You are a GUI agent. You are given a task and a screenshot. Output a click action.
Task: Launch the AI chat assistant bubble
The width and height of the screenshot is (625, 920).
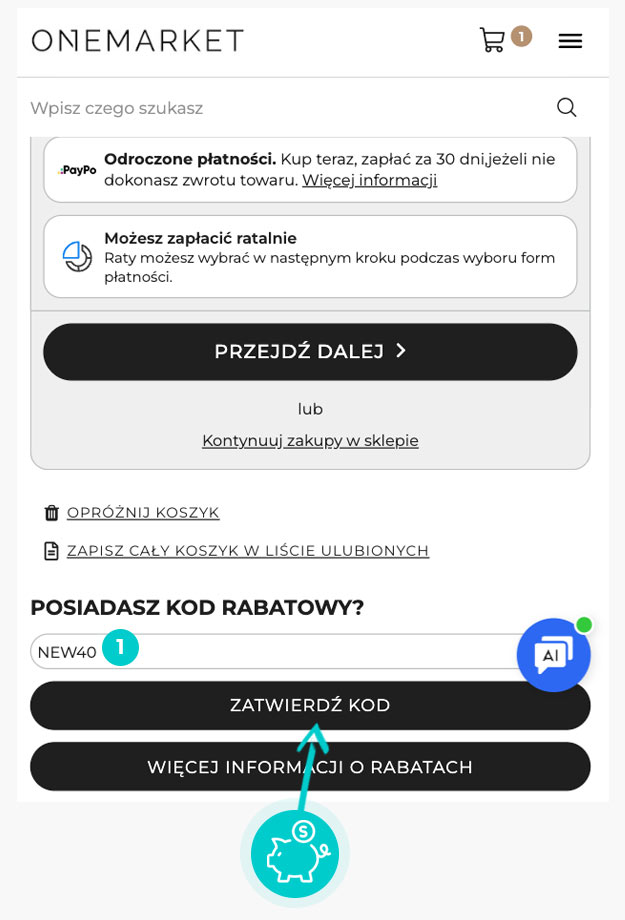(x=553, y=656)
